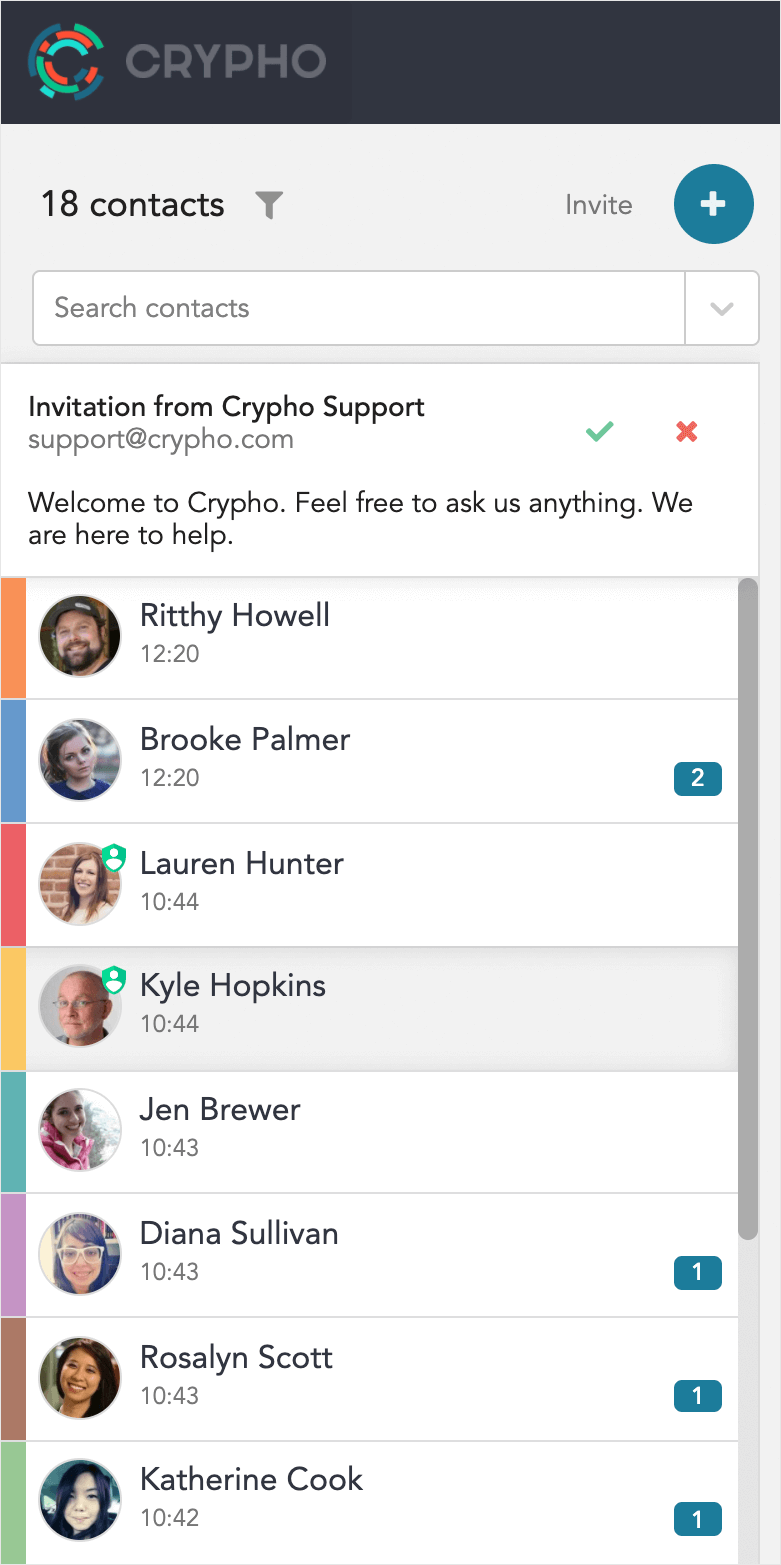Open the contacts filter funnel icon

(x=269, y=206)
